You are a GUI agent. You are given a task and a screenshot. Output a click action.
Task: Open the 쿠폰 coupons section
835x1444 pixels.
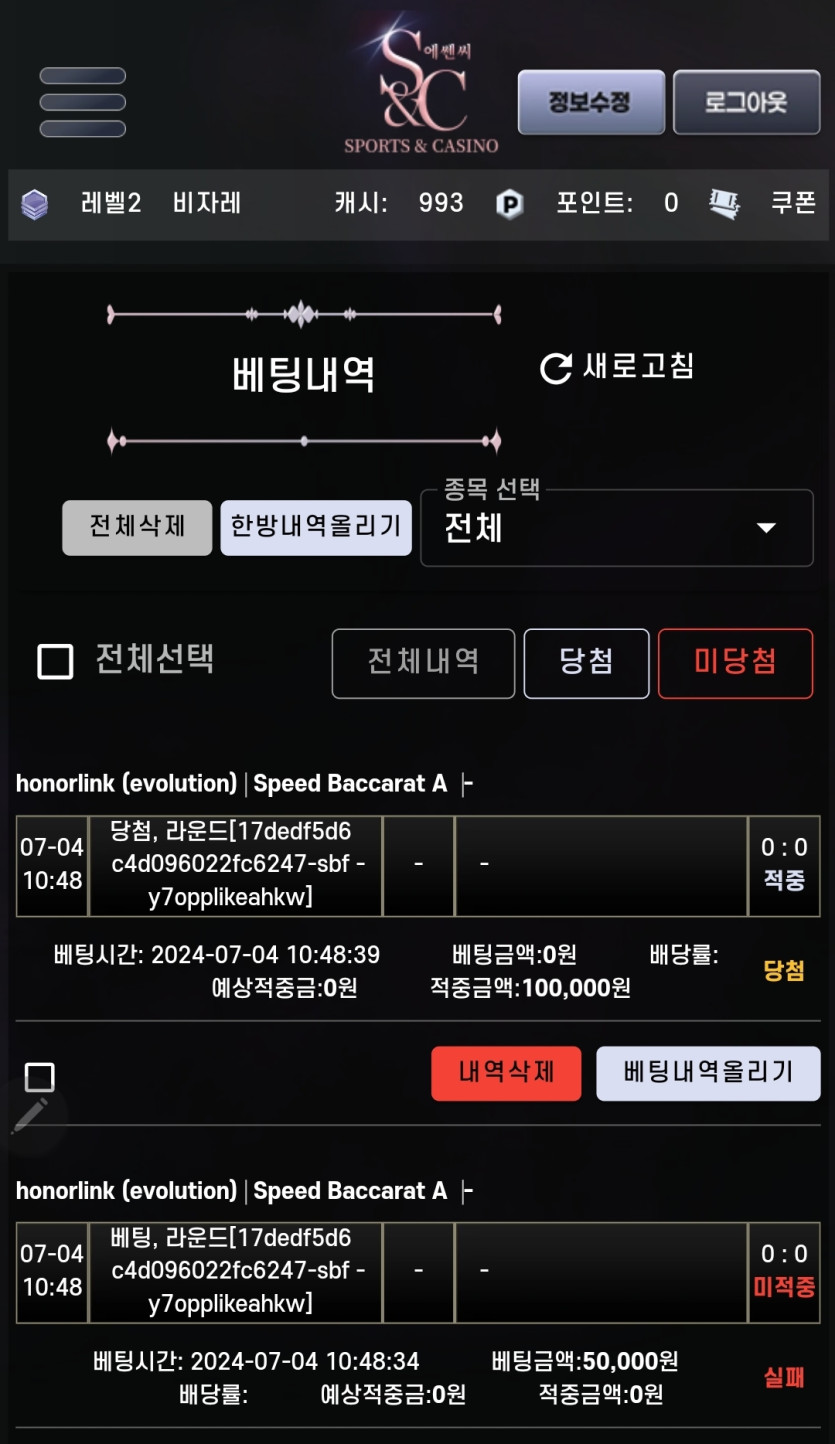point(793,204)
